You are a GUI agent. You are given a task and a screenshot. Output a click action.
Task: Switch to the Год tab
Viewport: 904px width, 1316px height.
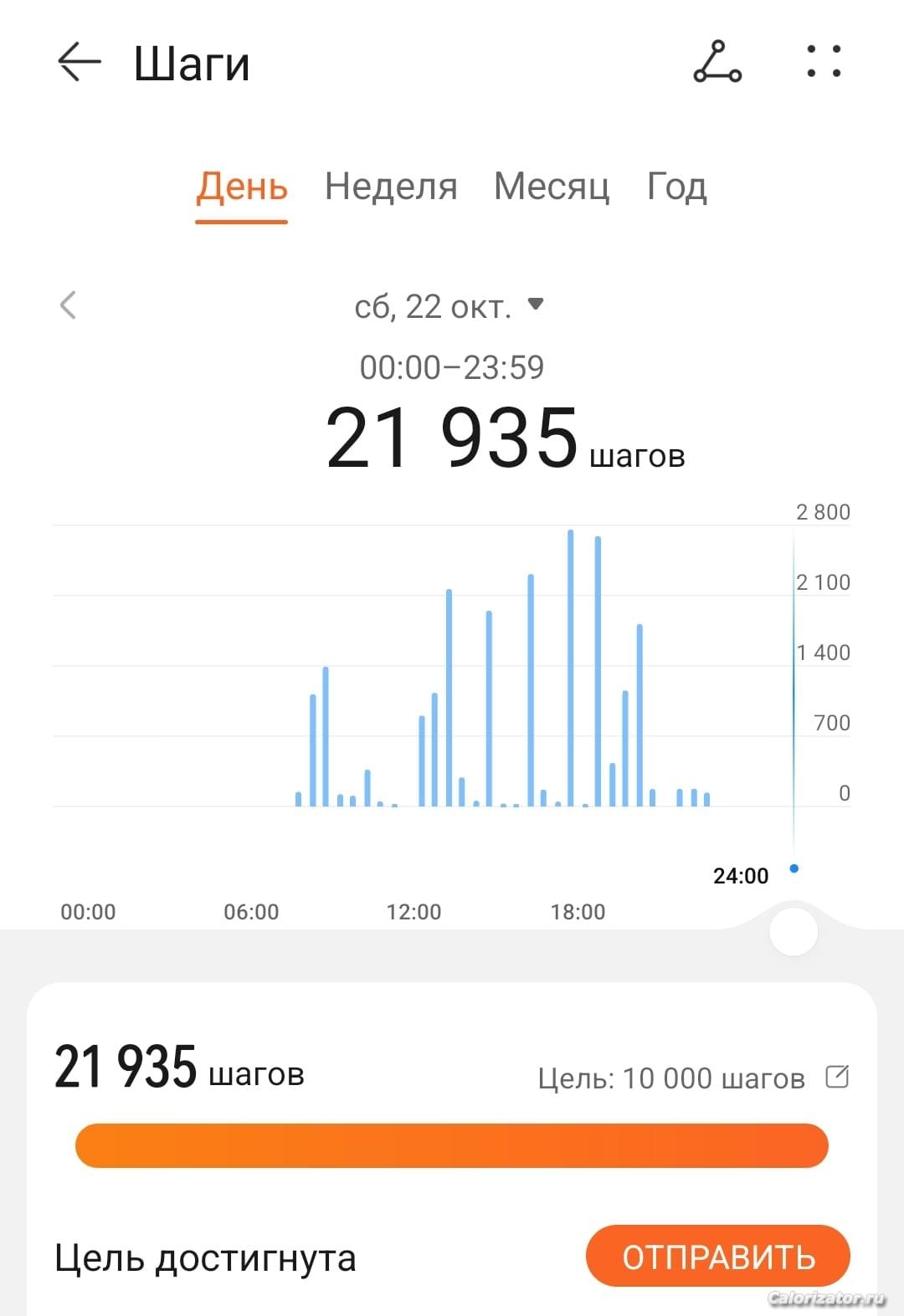(x=676, y=187)
